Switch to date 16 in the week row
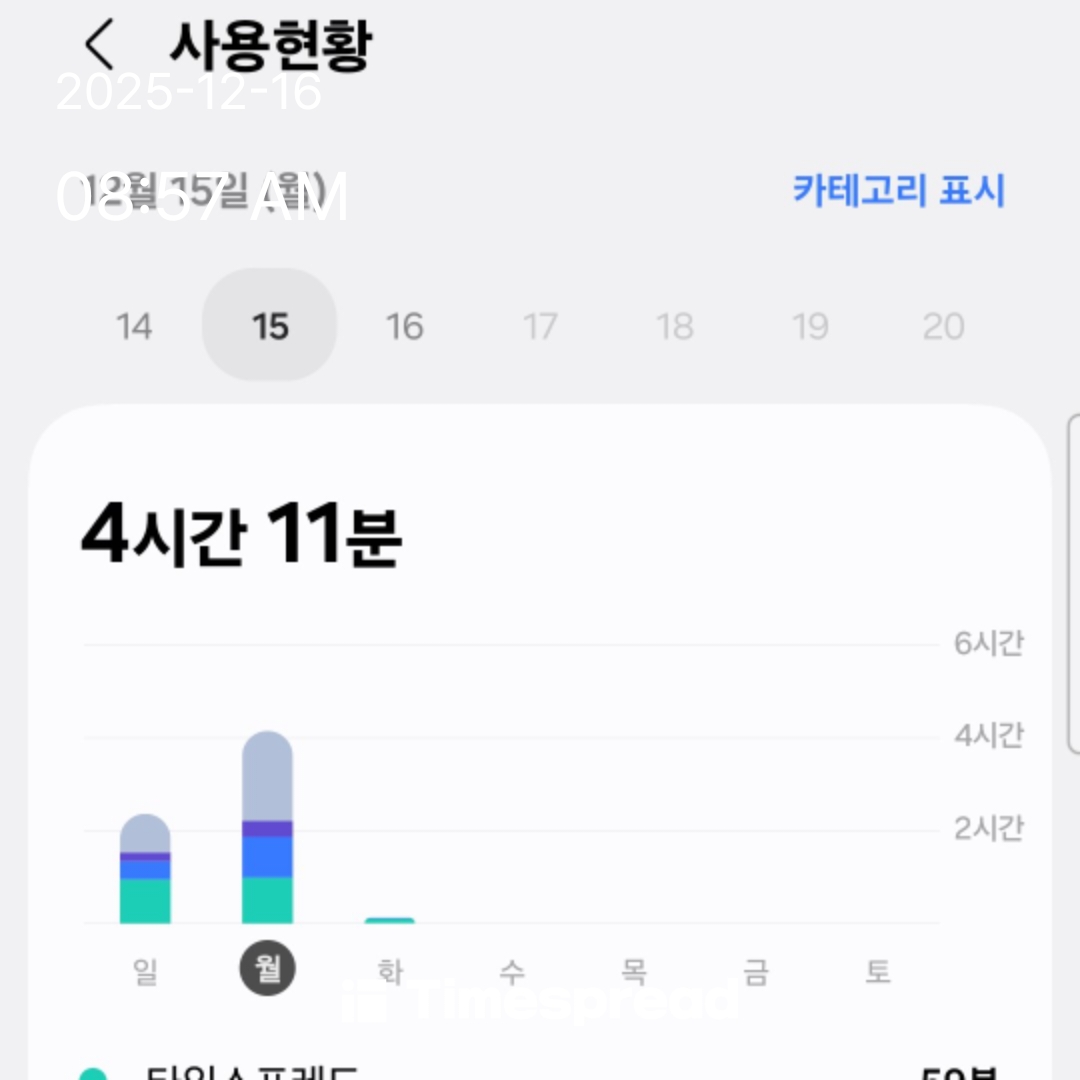1080x1080 pixels. click(405, 326)
